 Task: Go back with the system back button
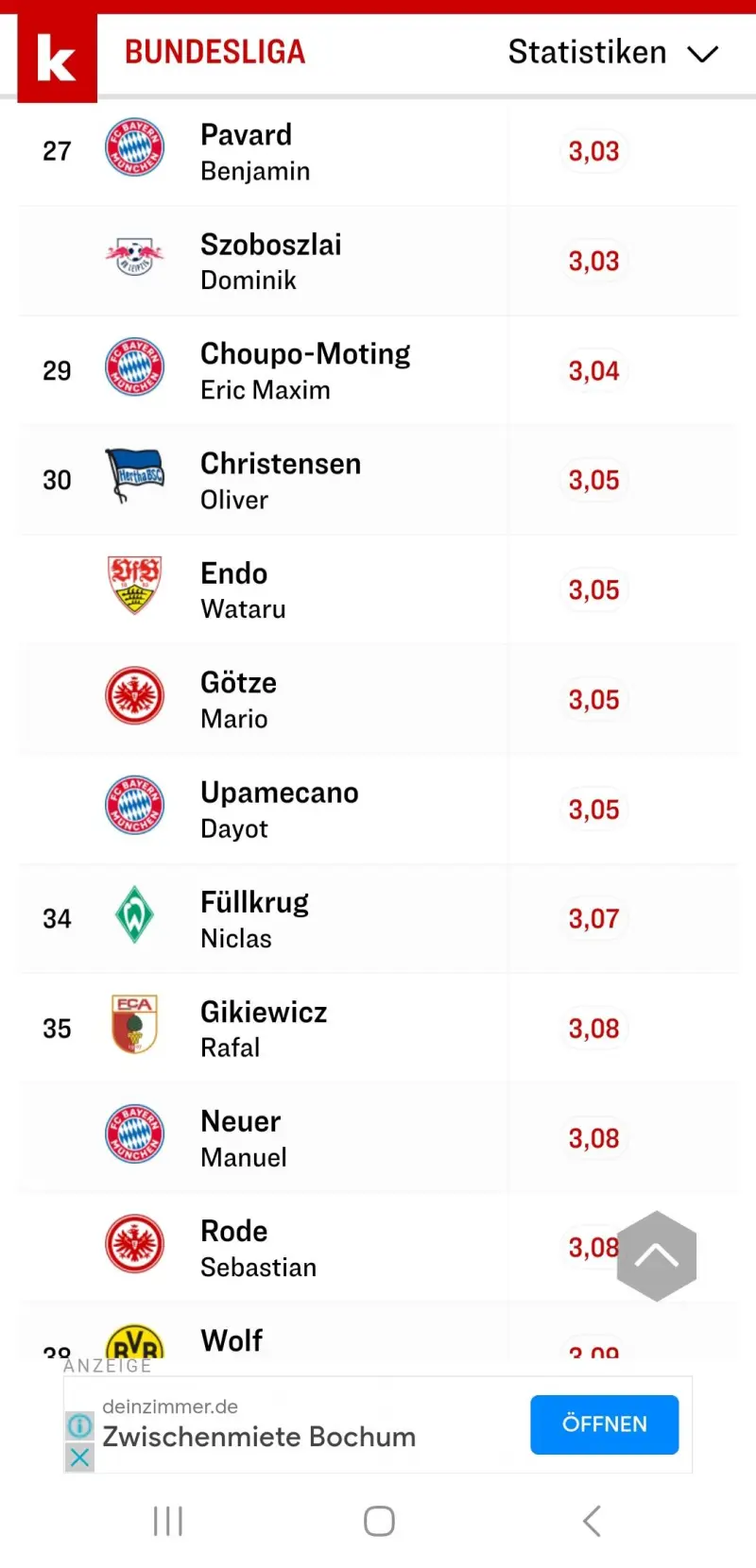coord(592,1521)
